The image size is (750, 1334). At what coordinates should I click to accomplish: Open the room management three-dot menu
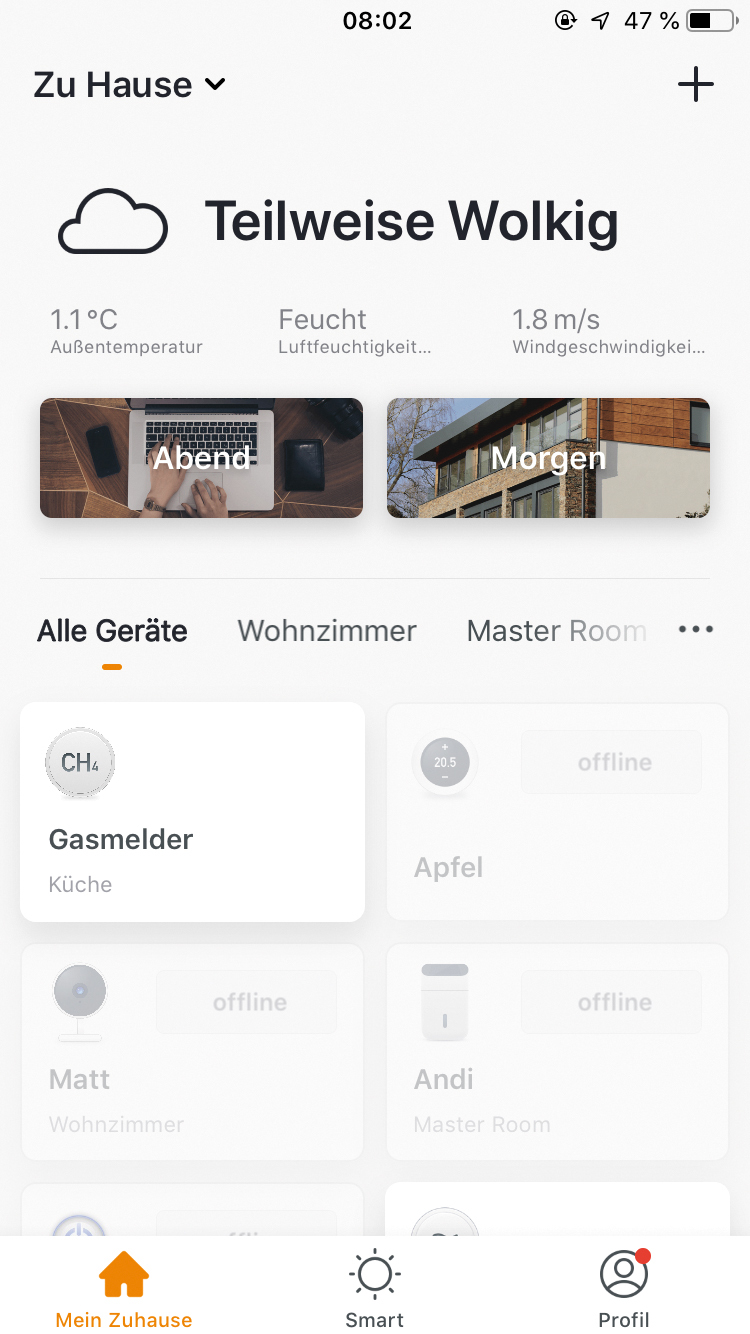pos(695,630)
